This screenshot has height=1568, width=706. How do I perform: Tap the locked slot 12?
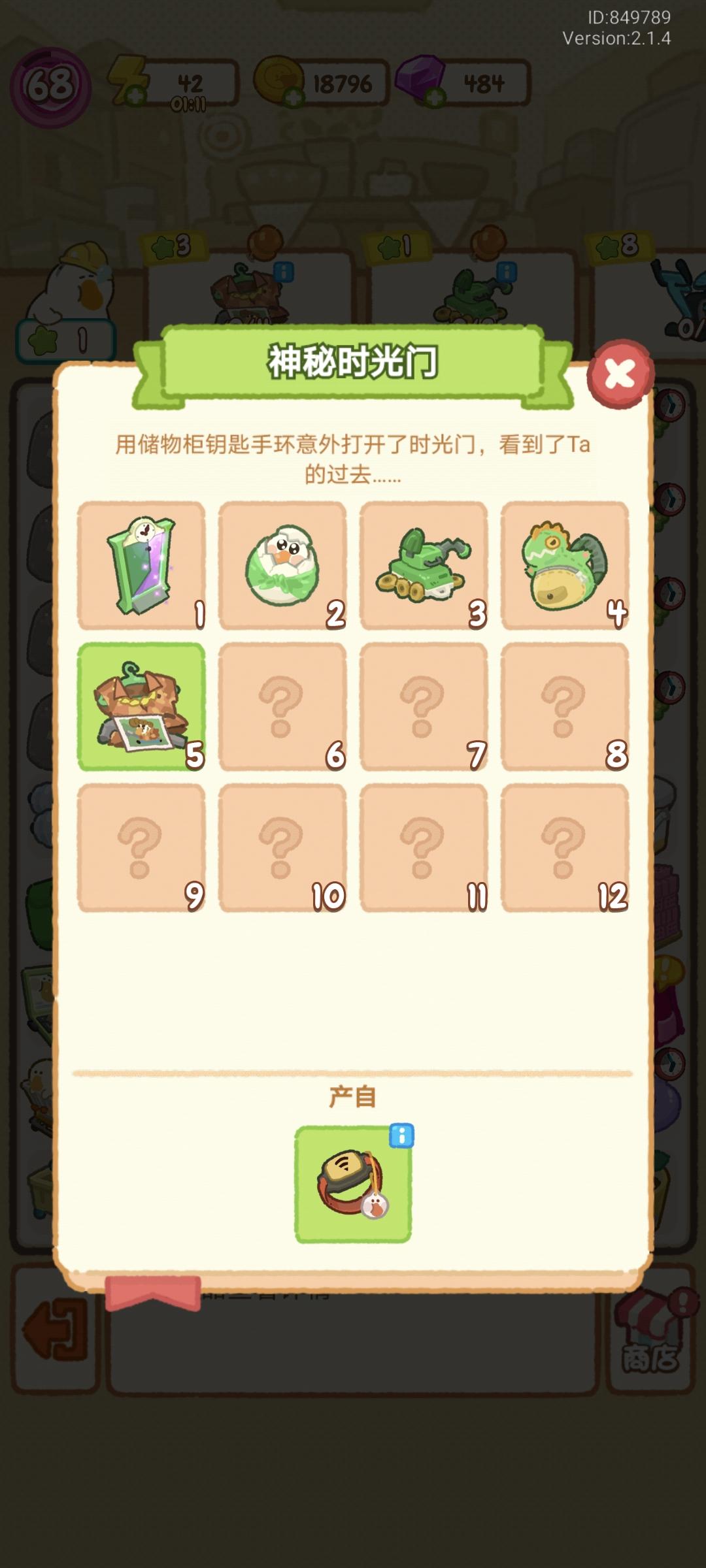pyautogui.click(x=563, y=846)
